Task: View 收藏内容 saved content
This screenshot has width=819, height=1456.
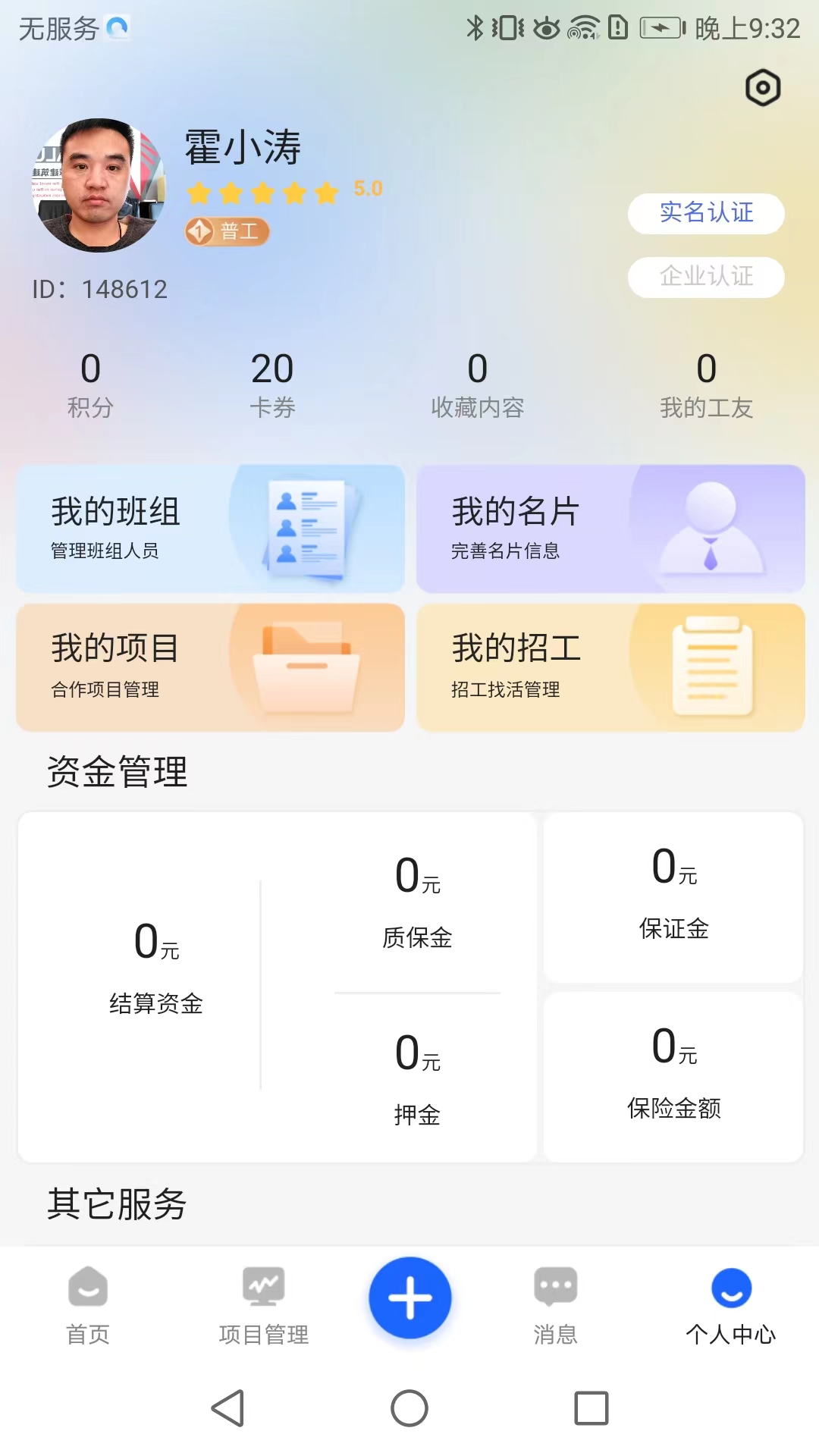Action: [478, 383]
